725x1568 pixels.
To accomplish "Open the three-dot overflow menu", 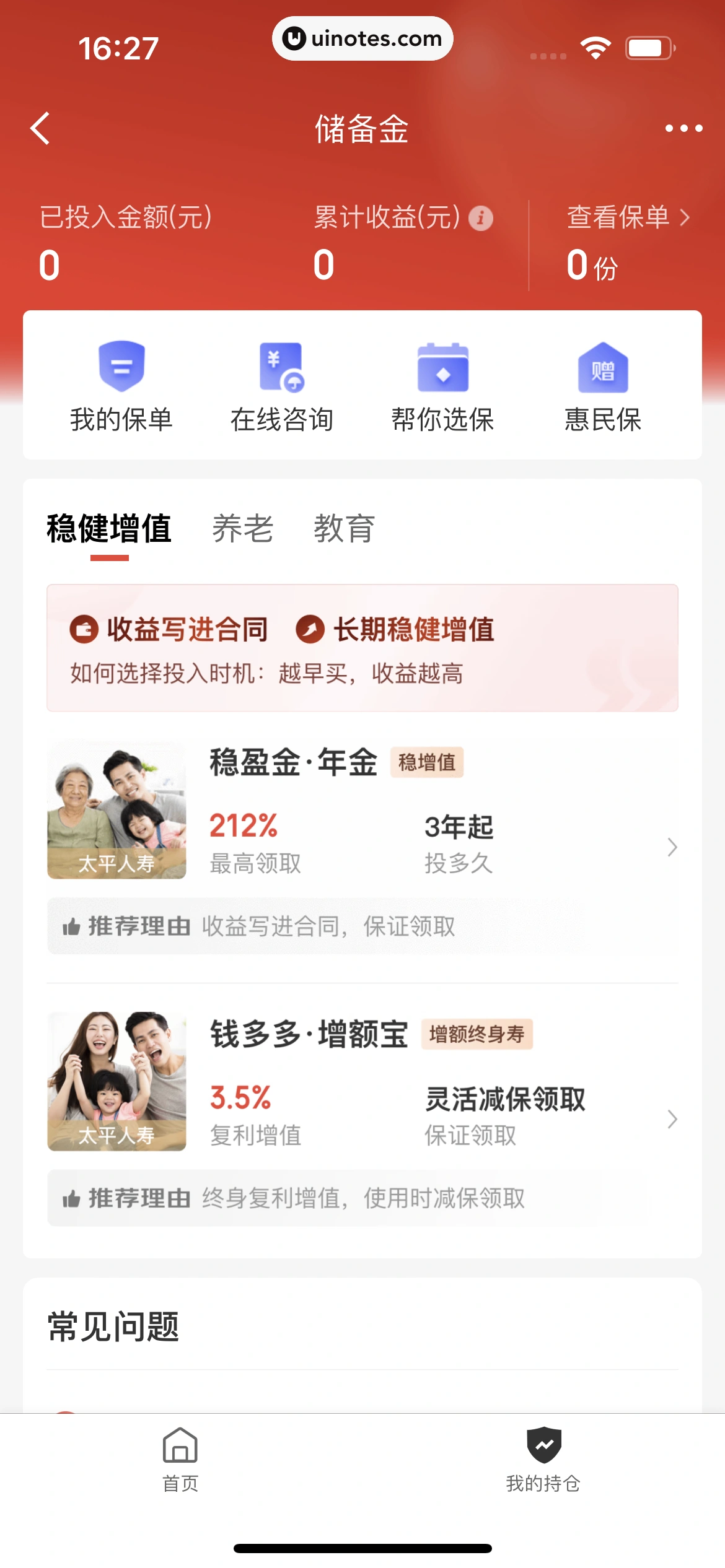I will 683,129.
